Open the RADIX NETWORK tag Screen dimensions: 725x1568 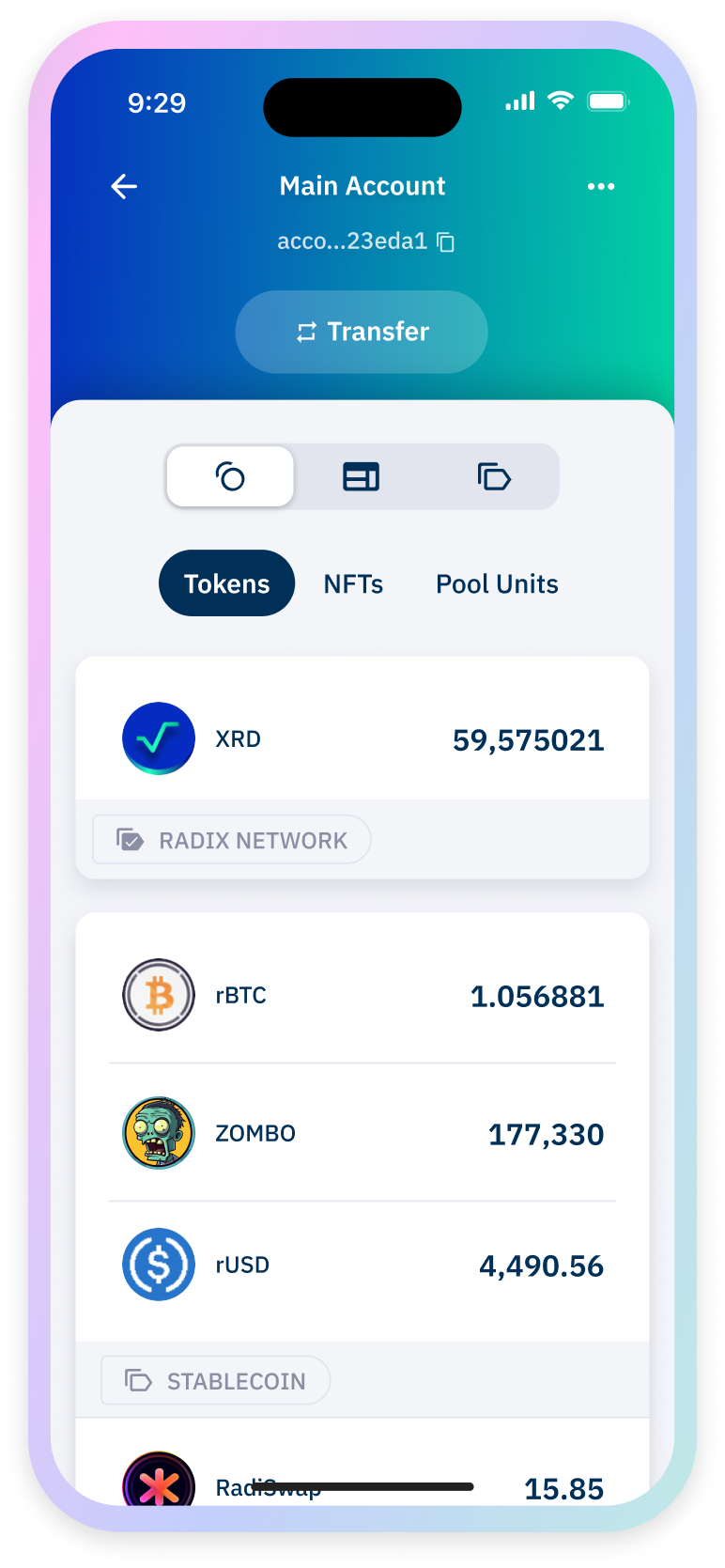pos(231,839)
